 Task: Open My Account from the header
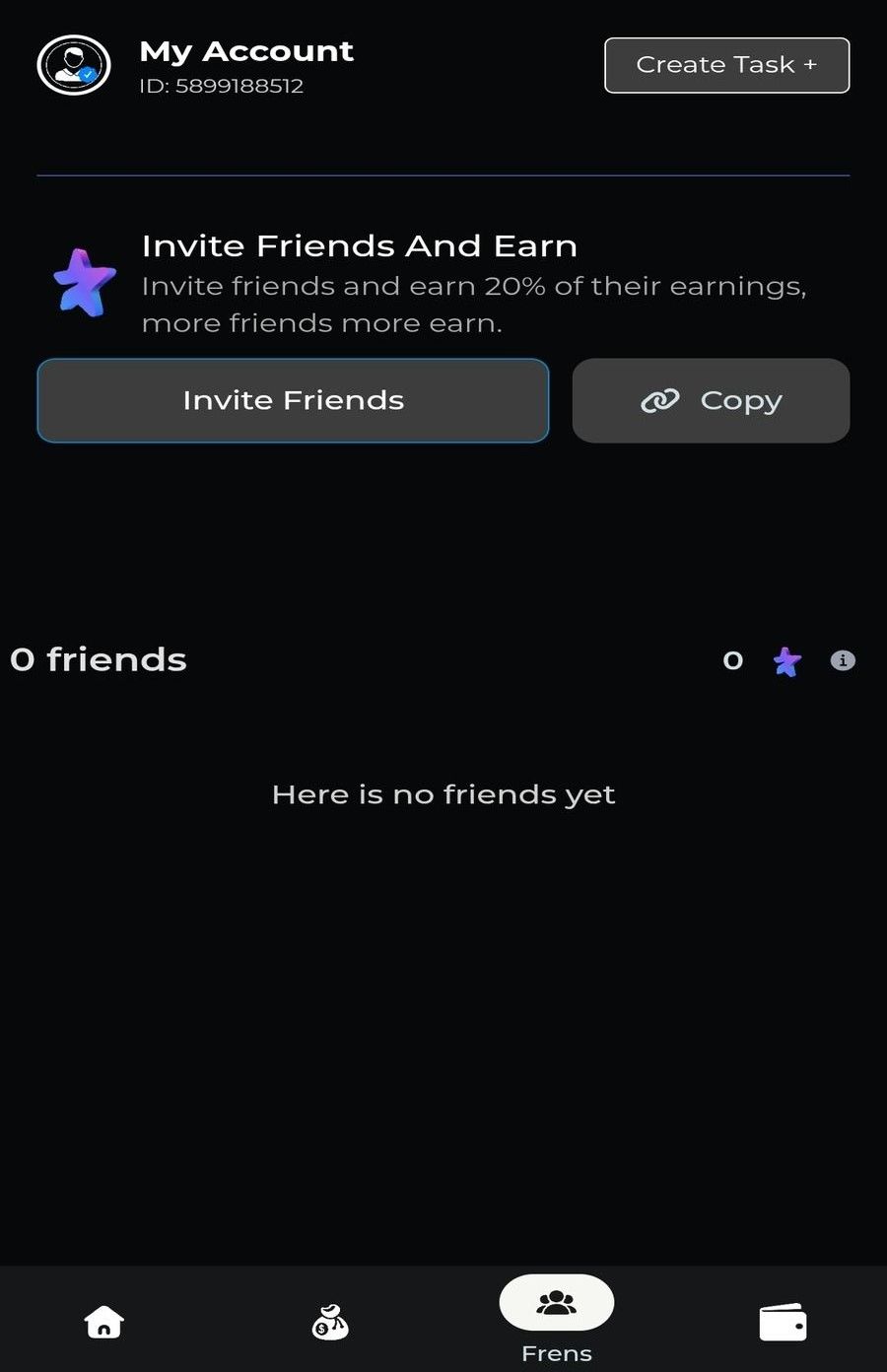click(246, 50)
